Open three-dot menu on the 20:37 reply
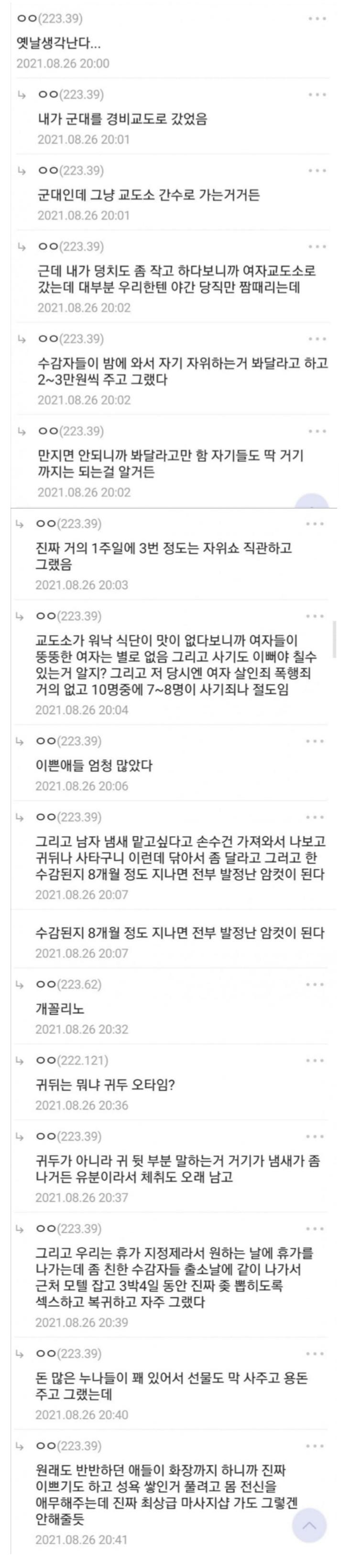 [315, 1137]
